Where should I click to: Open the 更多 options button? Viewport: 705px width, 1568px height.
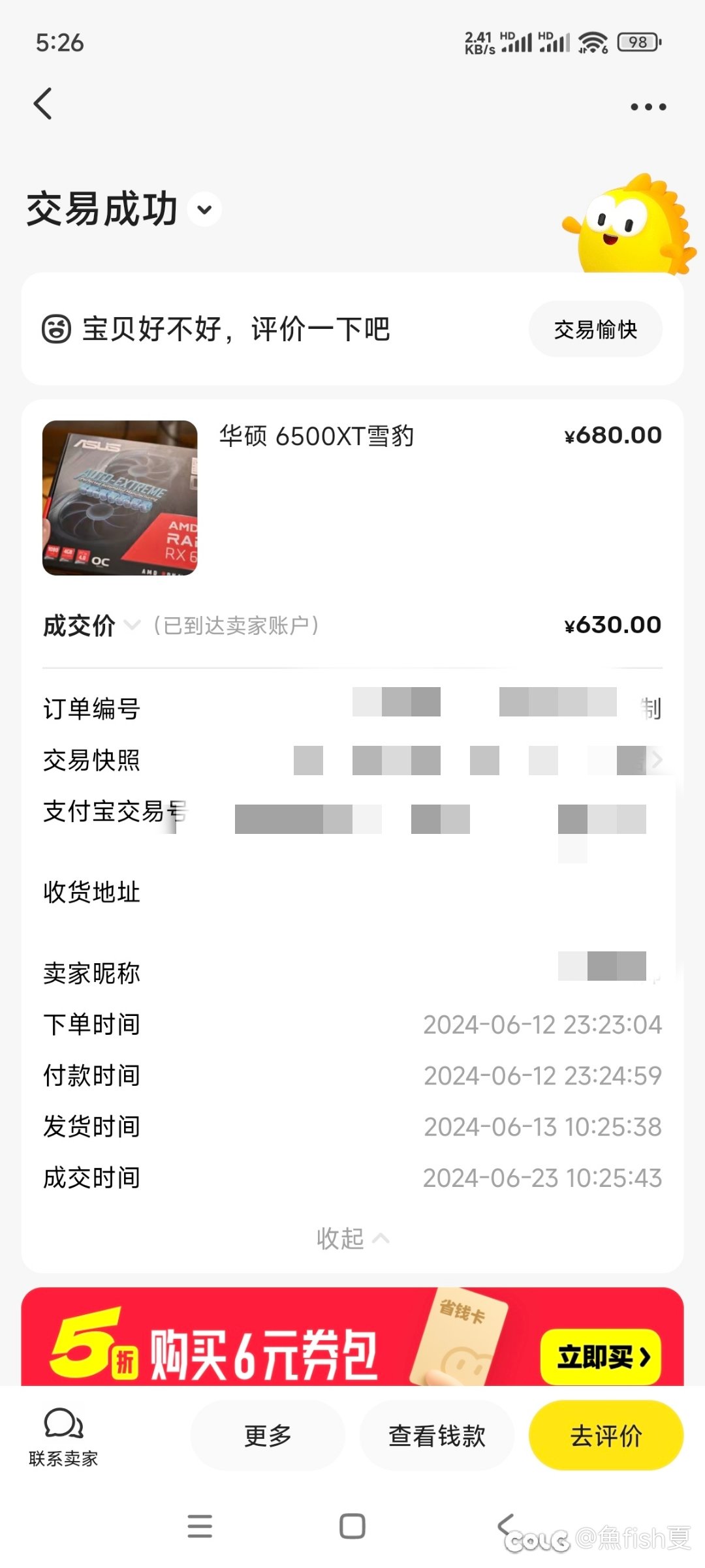pos(268,1436)
